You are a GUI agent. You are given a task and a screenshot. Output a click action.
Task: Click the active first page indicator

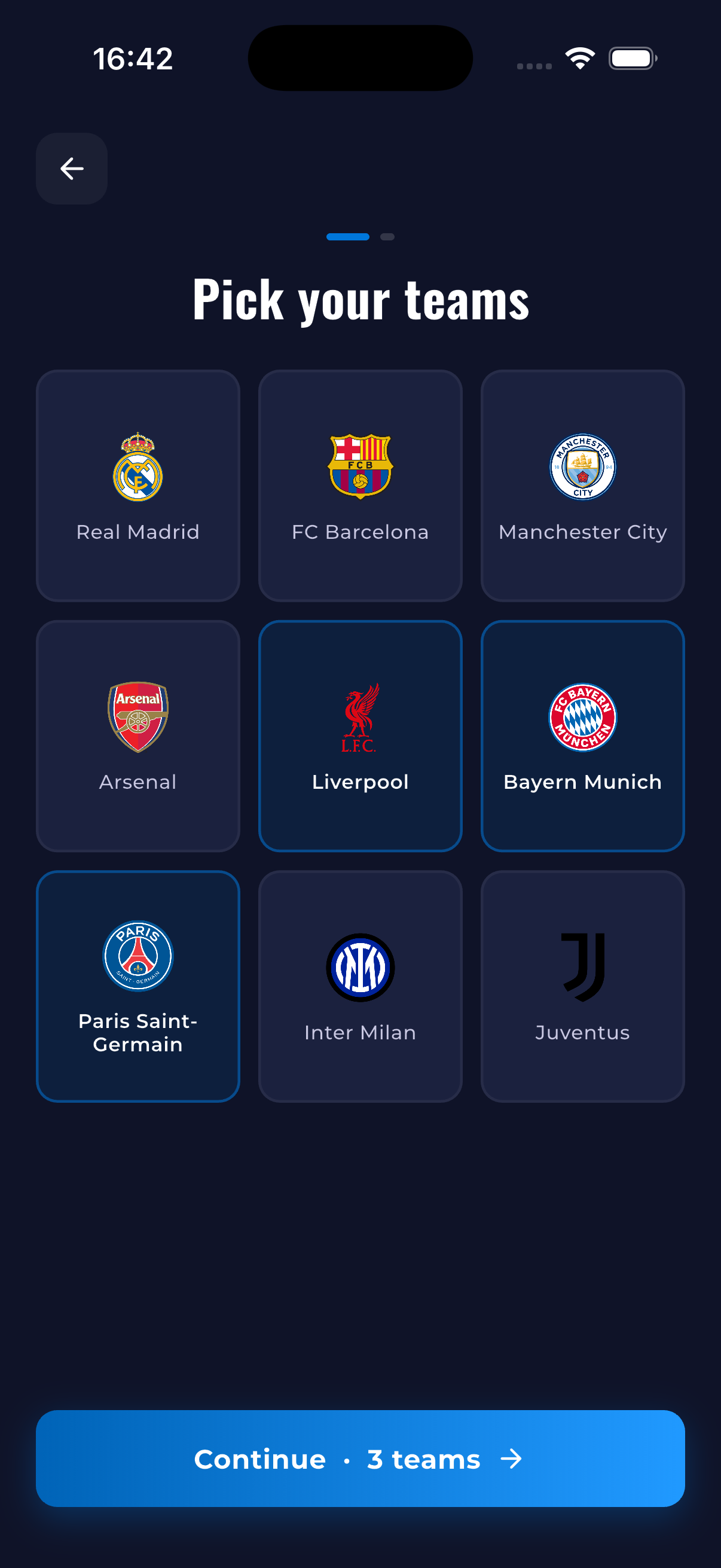[x=347, y=237]
